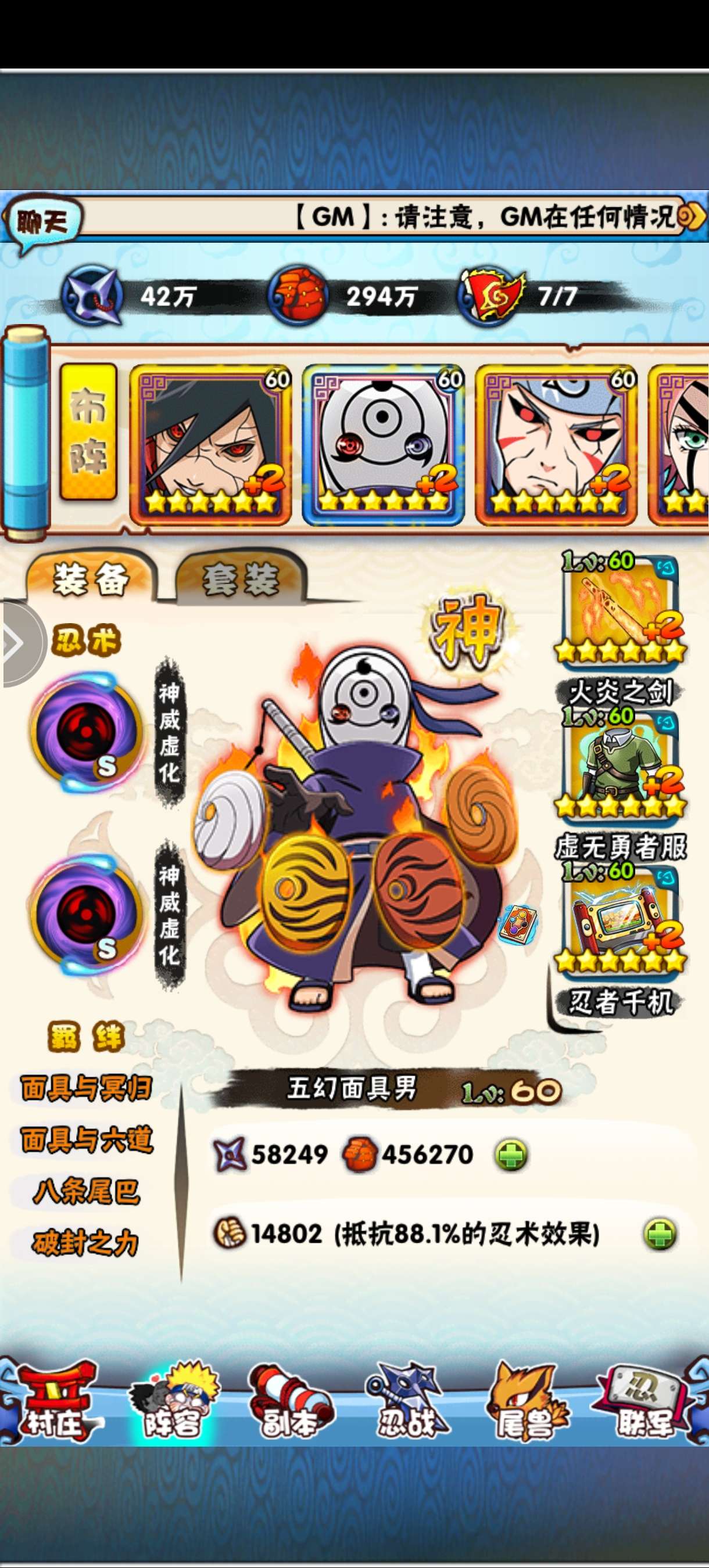Screen dimensions: 709x1568
Task: Open the 聊天 chat bubble
Action: pyautogui.click(x=41, y=222)
